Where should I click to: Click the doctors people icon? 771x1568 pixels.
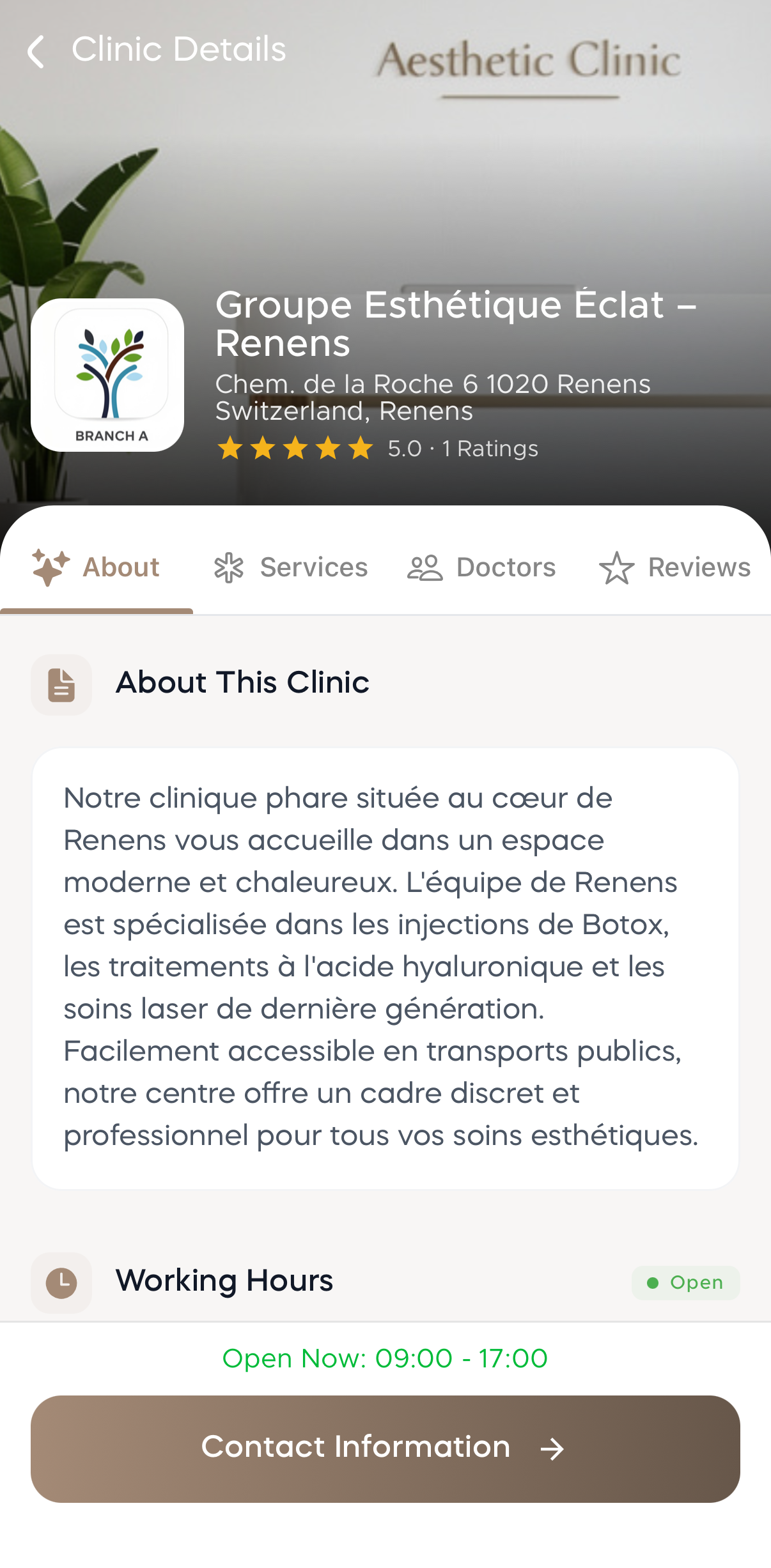(x=426, y=567)
